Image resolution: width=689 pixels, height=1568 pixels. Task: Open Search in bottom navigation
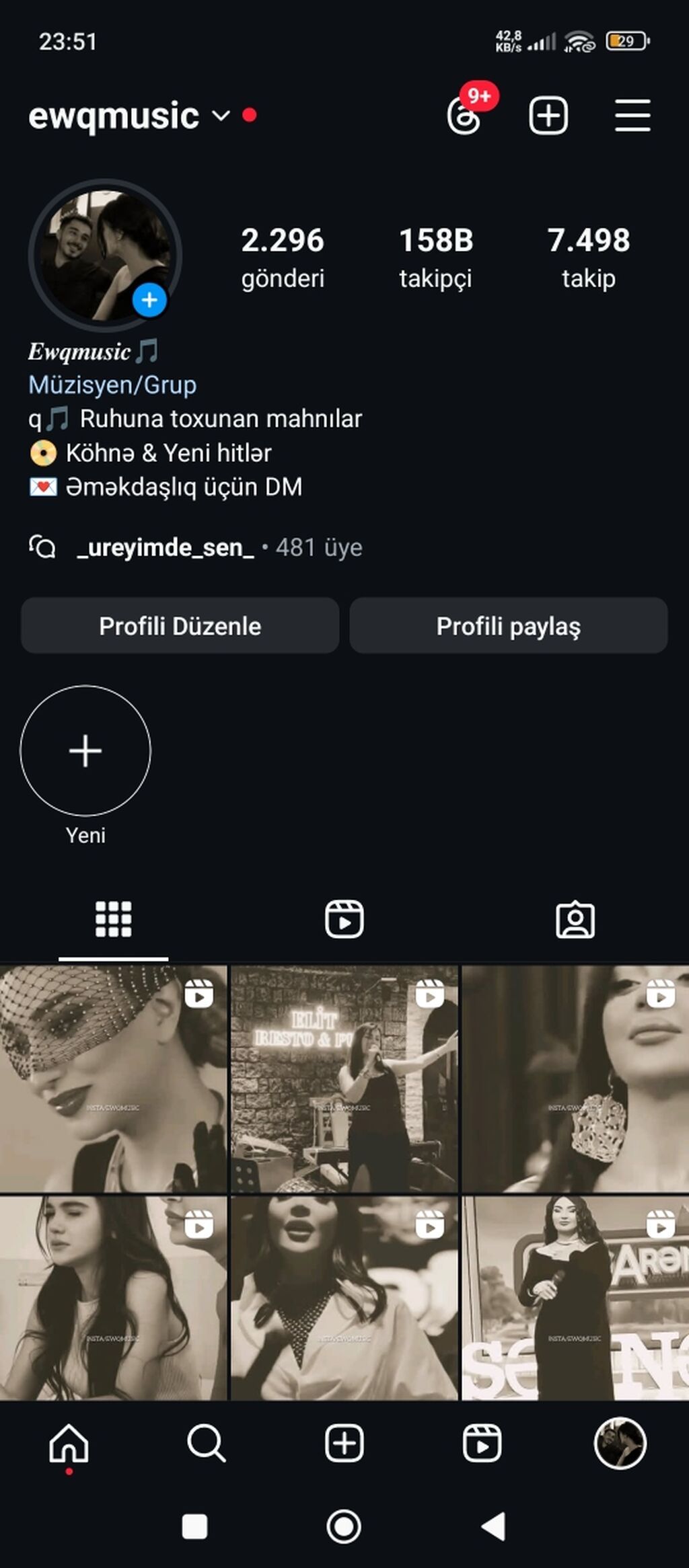coord(206,1443)
